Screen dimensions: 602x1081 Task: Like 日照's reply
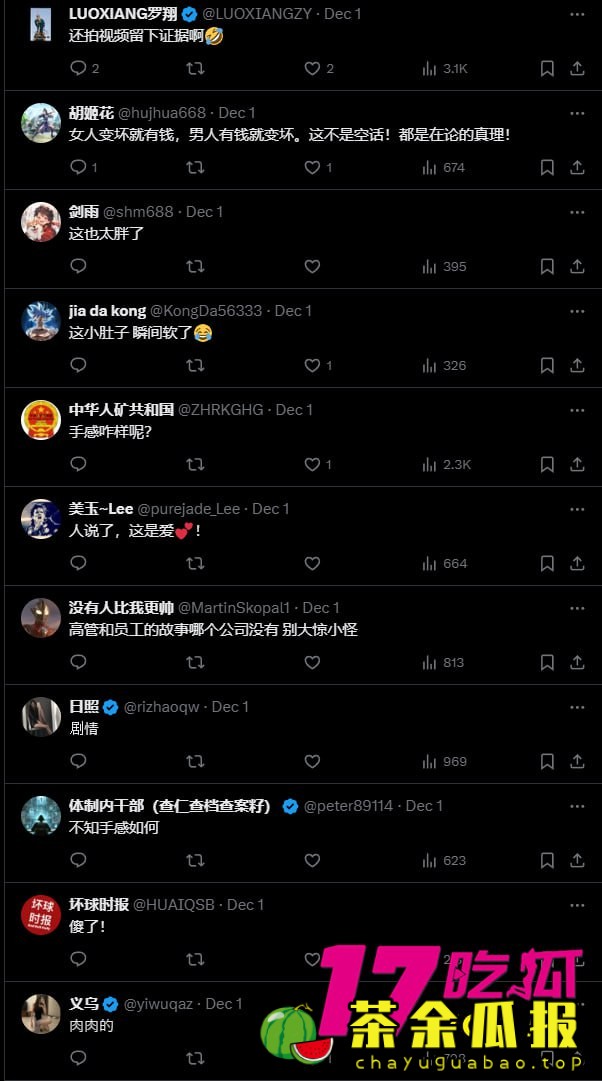pos(312,762)
